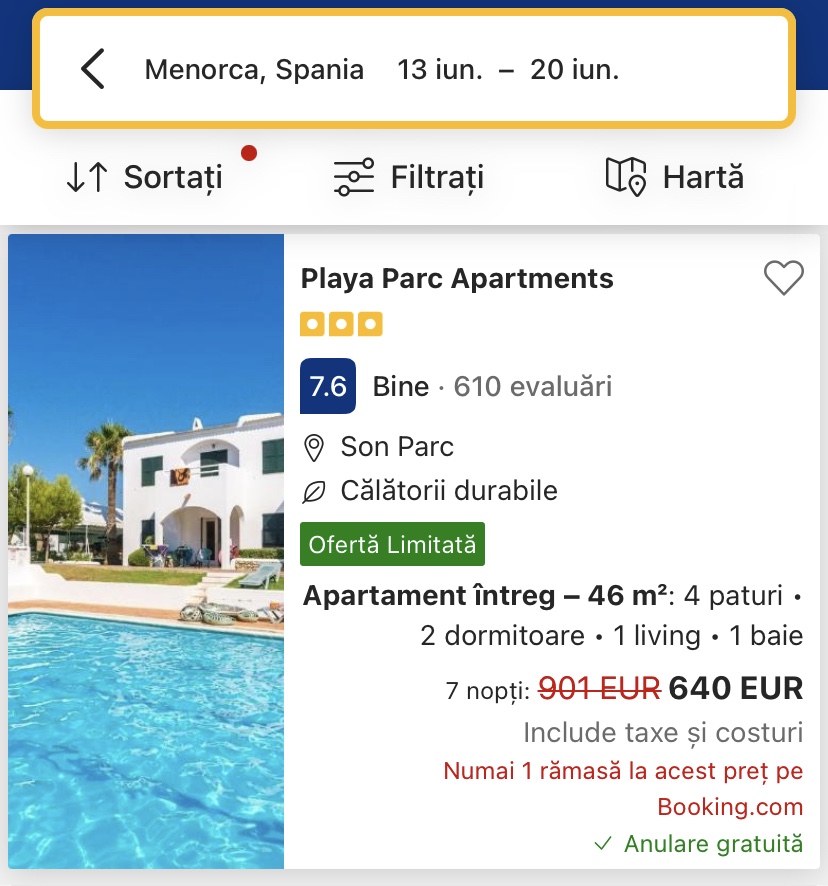Save Playa Parc Apartments with the heart icon
Viewport: 828px width, 886px height.
783,278
